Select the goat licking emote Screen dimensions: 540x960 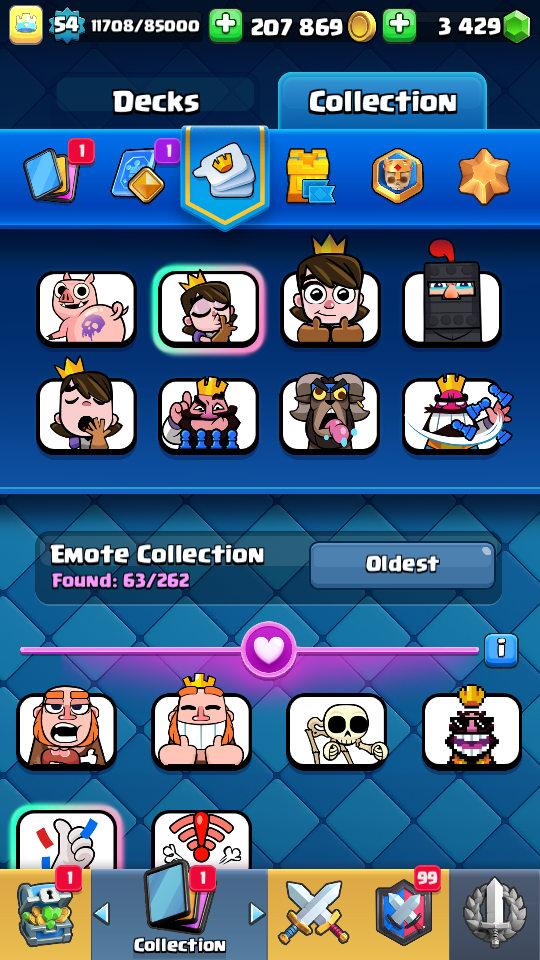click(x=330, y=416)
